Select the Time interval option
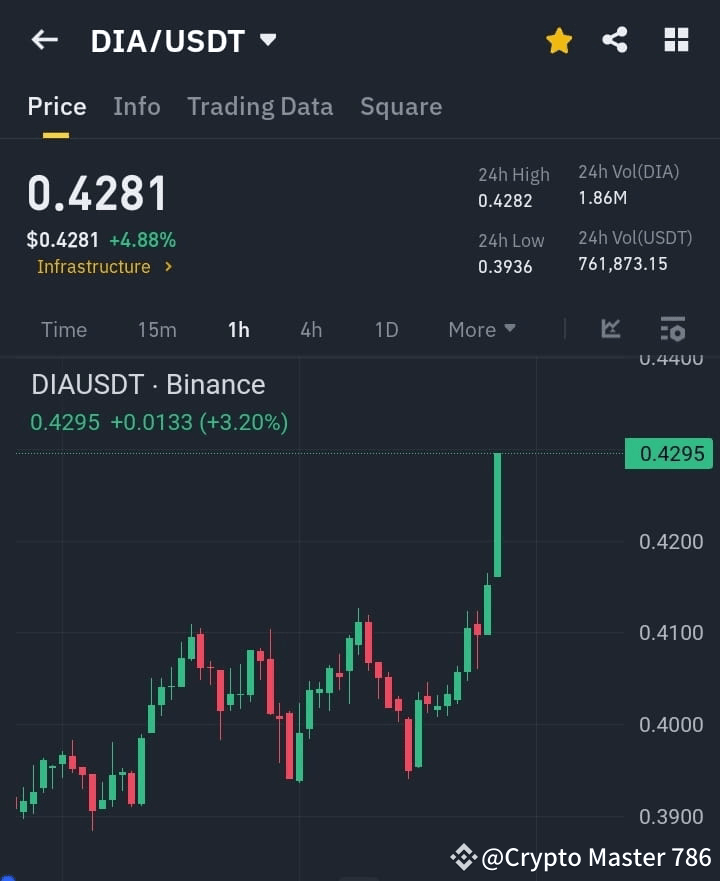720x881 pixels. [64, 329]
